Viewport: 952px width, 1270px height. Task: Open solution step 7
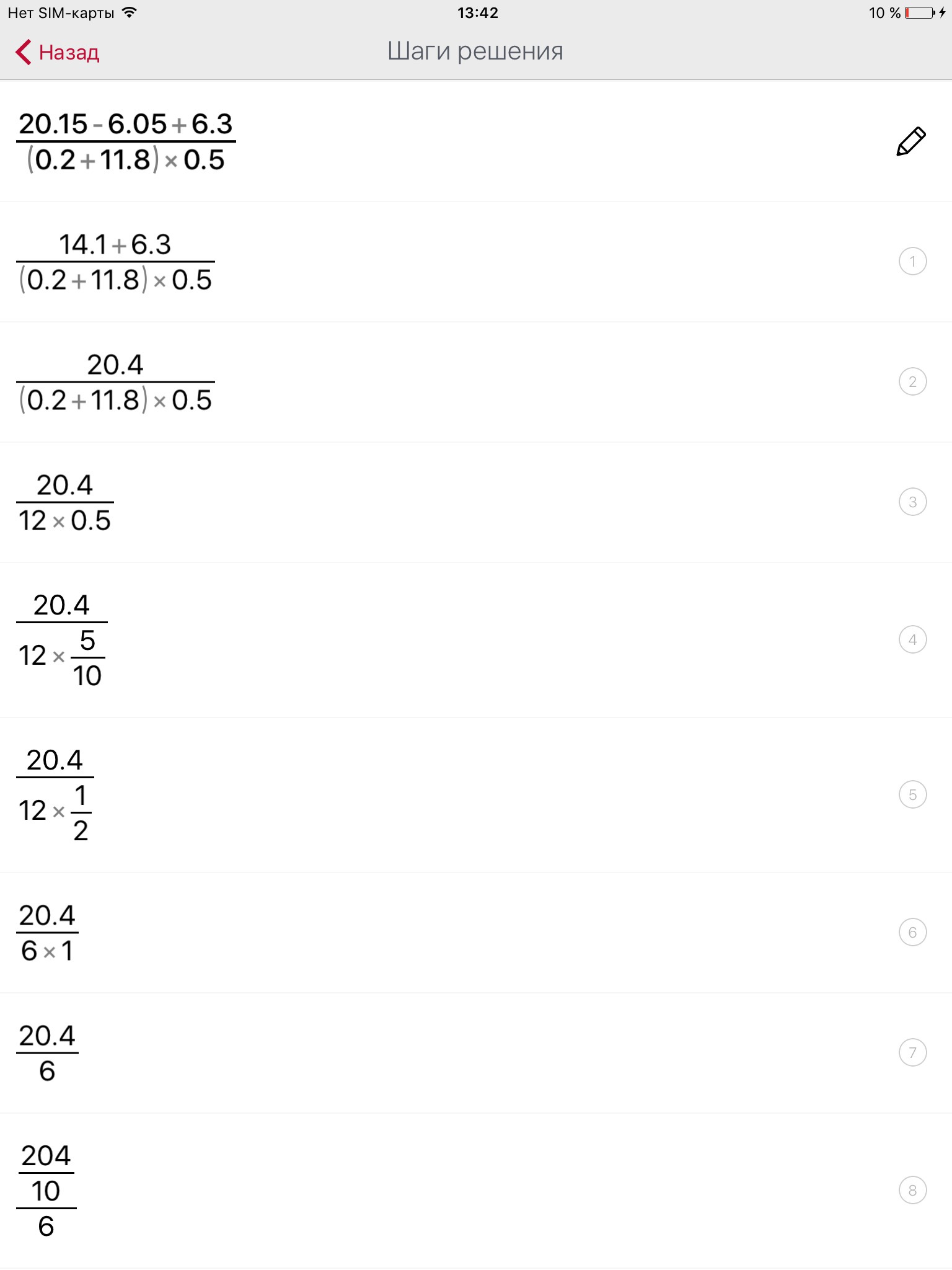pos(912,1052)
